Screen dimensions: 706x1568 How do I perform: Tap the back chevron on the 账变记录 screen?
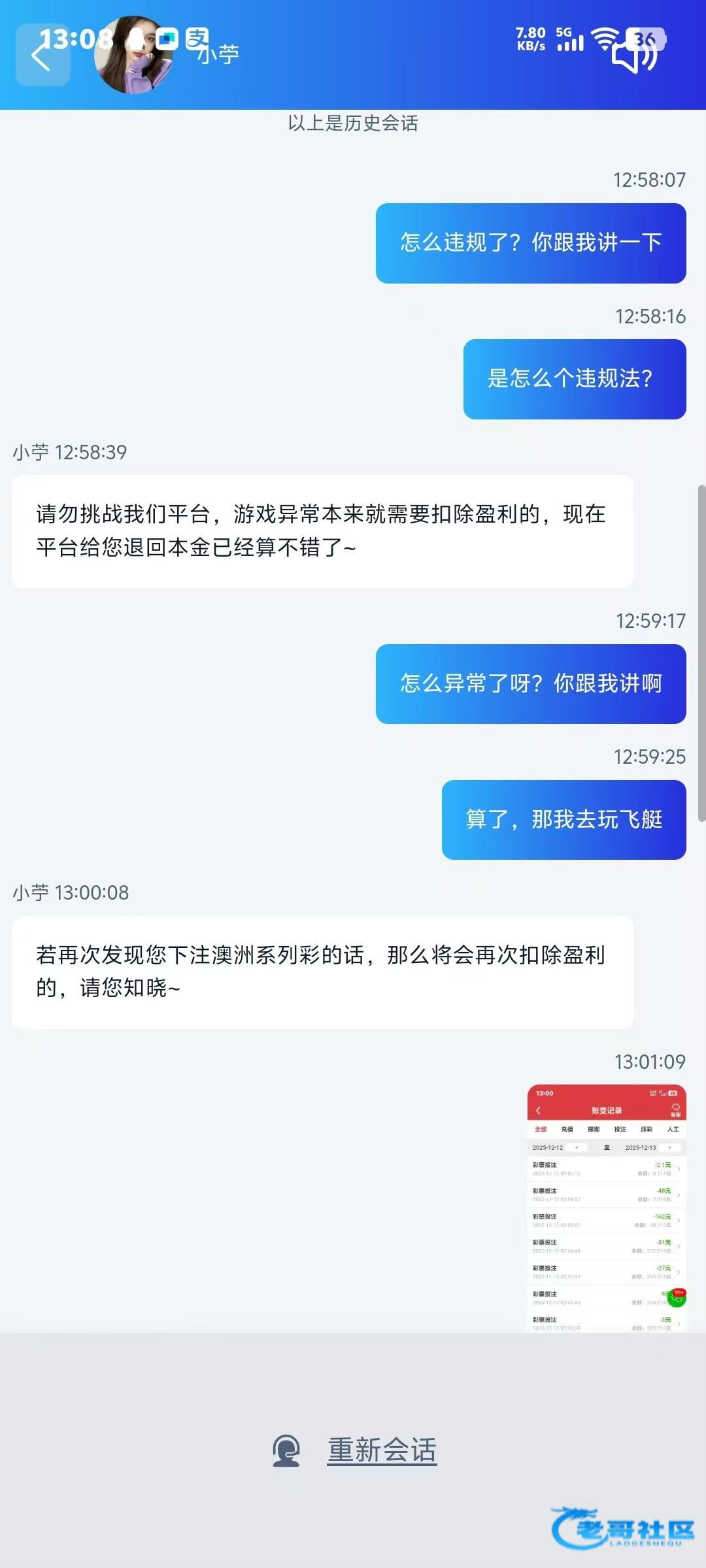538,1110
